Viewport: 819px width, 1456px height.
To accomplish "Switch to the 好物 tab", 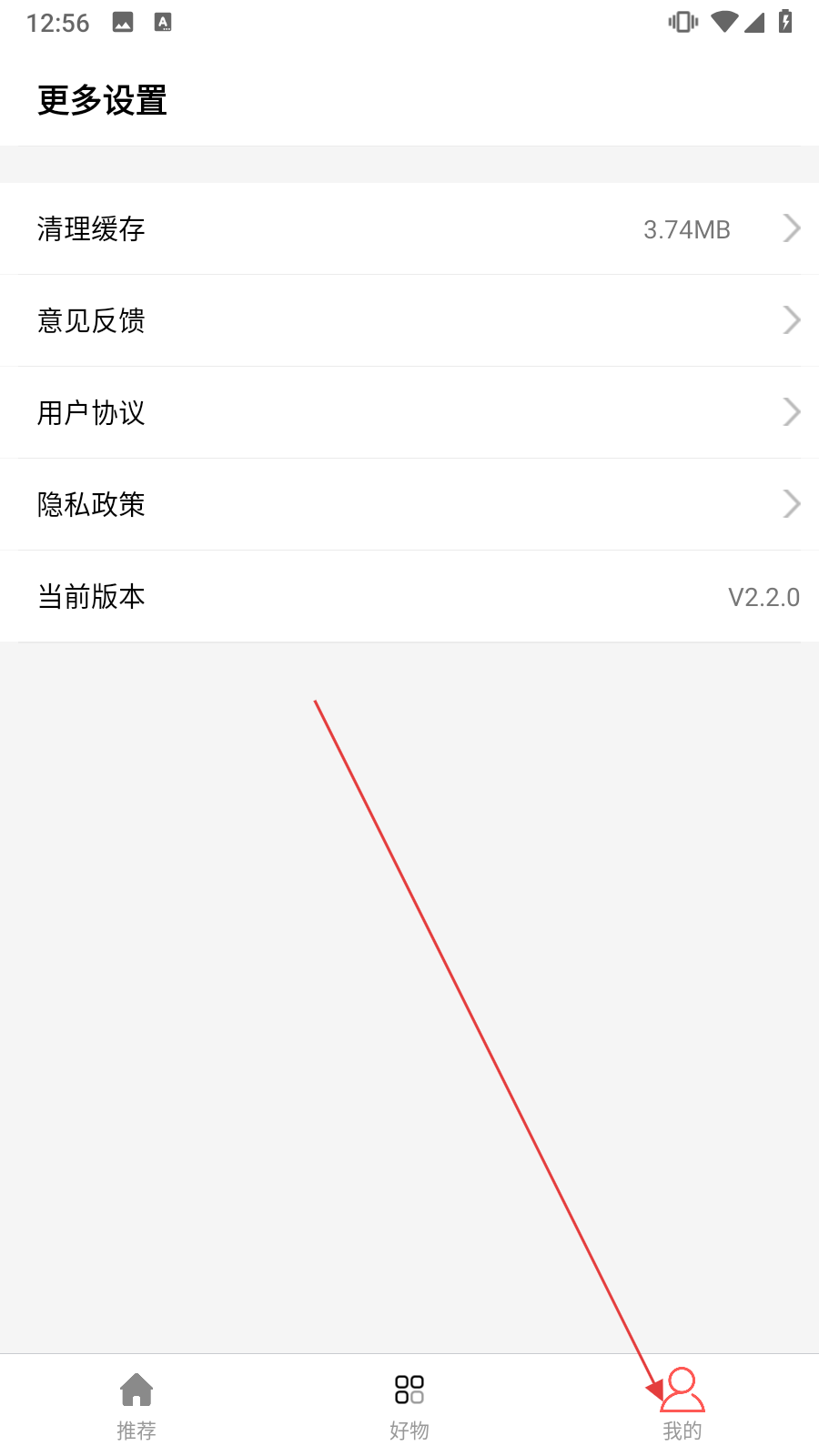I will [x=409, y=1406].
